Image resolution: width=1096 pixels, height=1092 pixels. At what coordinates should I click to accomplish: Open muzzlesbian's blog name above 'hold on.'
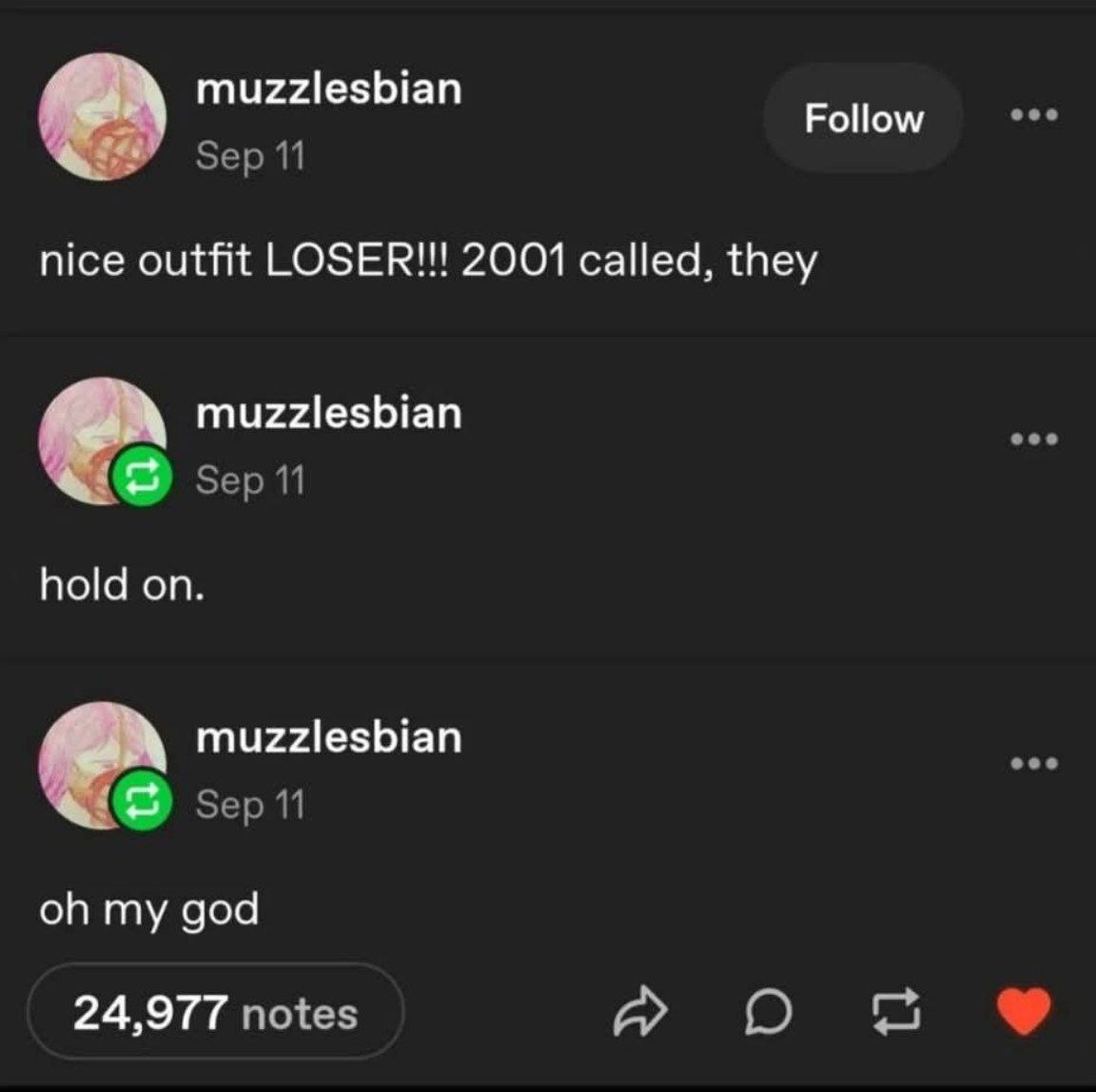click(x=329, y=413)
